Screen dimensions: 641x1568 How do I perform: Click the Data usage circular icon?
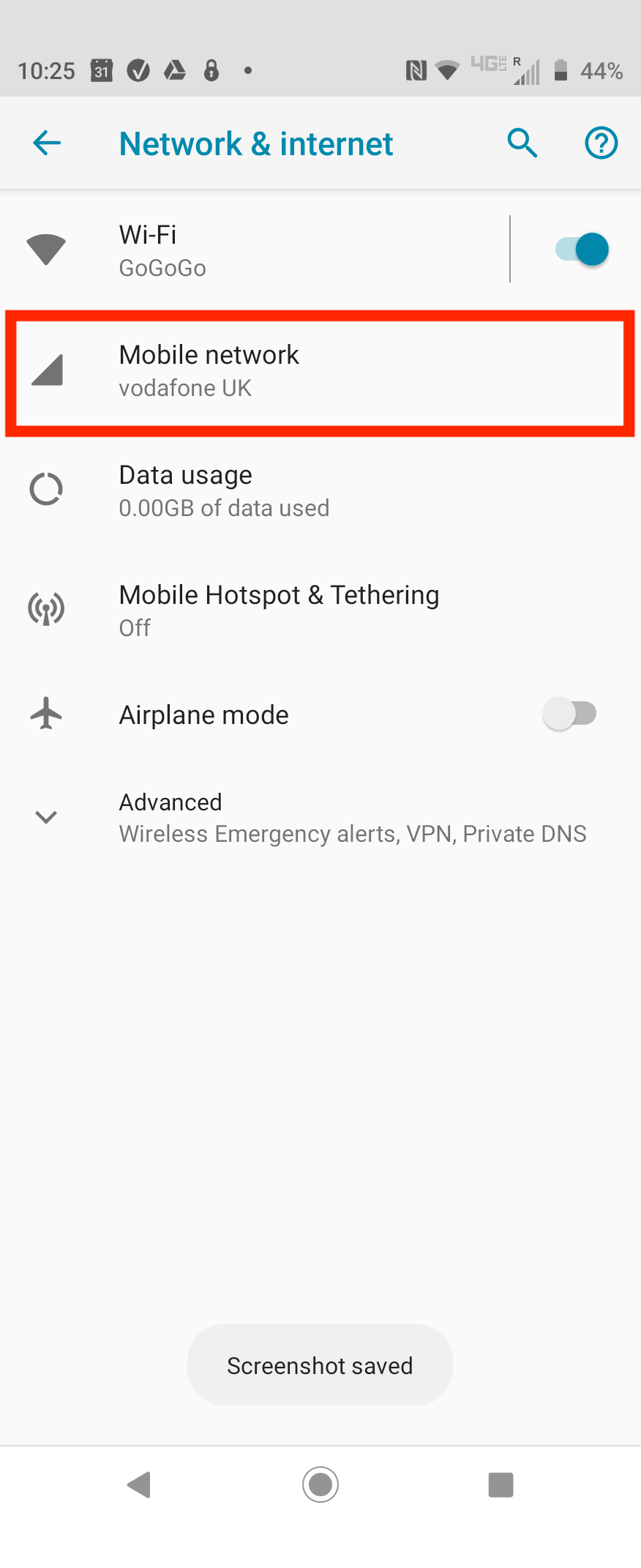click(45, 488)
